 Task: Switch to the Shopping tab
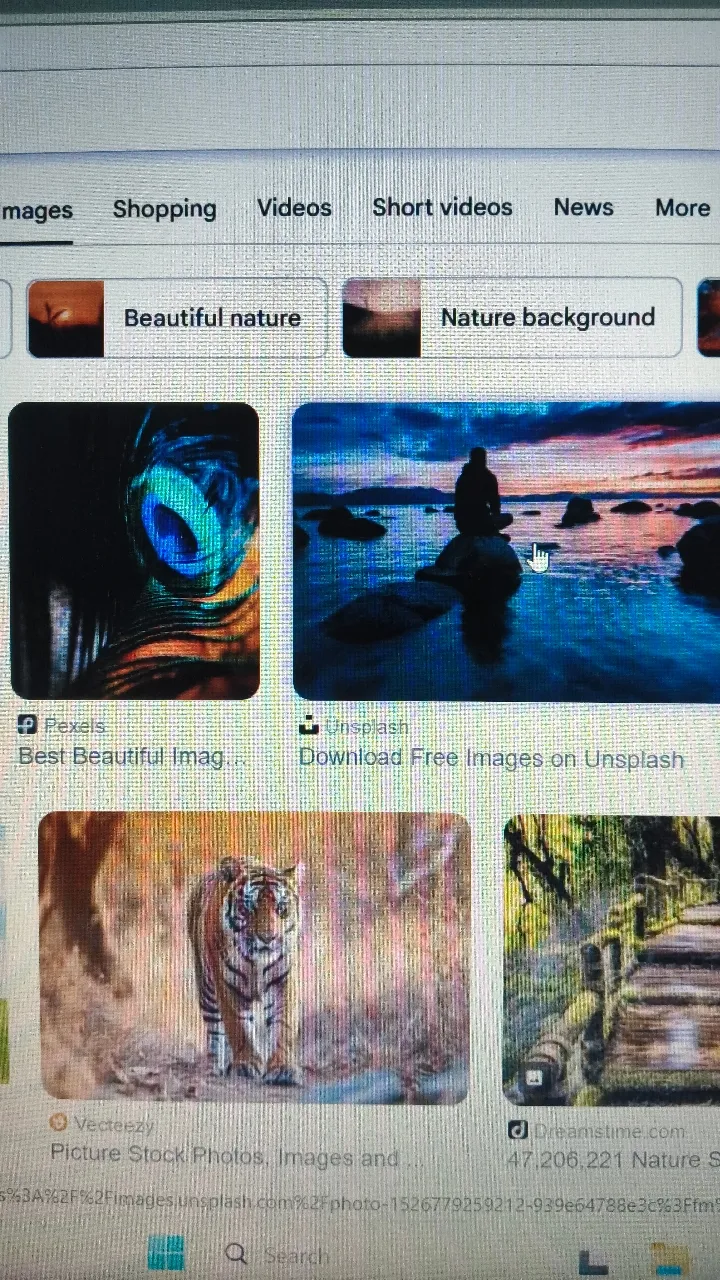(x=164, y=209)
